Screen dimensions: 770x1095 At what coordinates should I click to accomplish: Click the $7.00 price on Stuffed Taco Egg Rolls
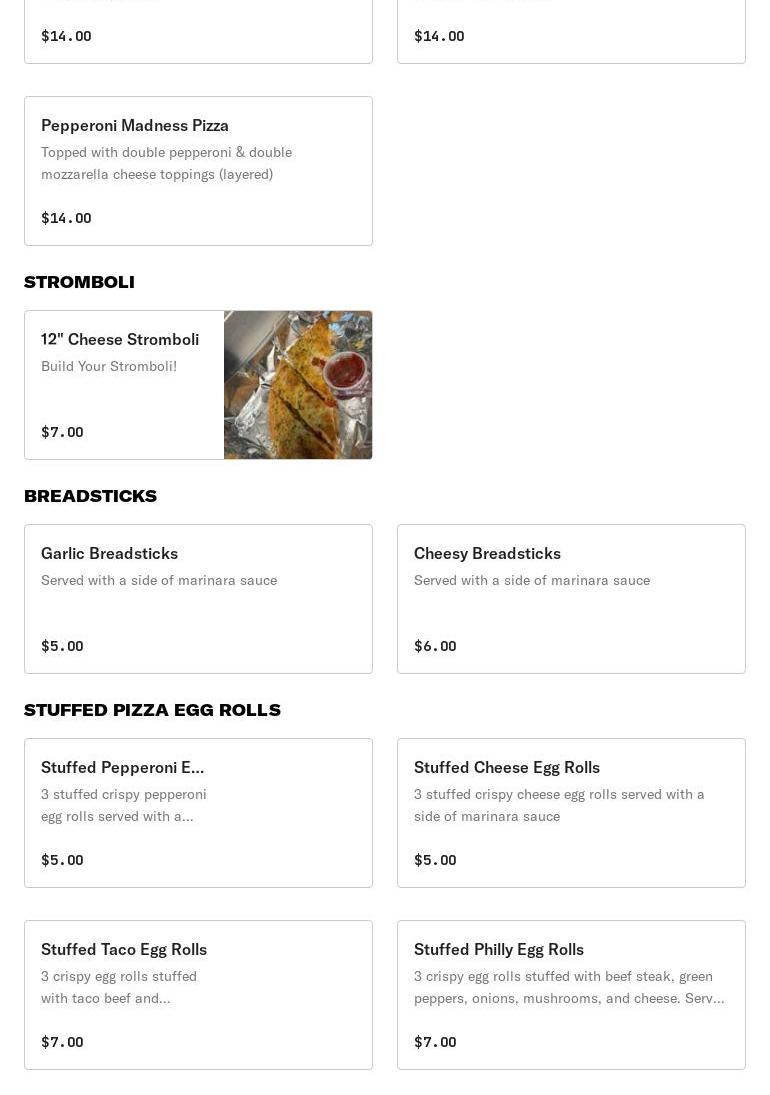pyautogui.click(x=62, y=1042)
